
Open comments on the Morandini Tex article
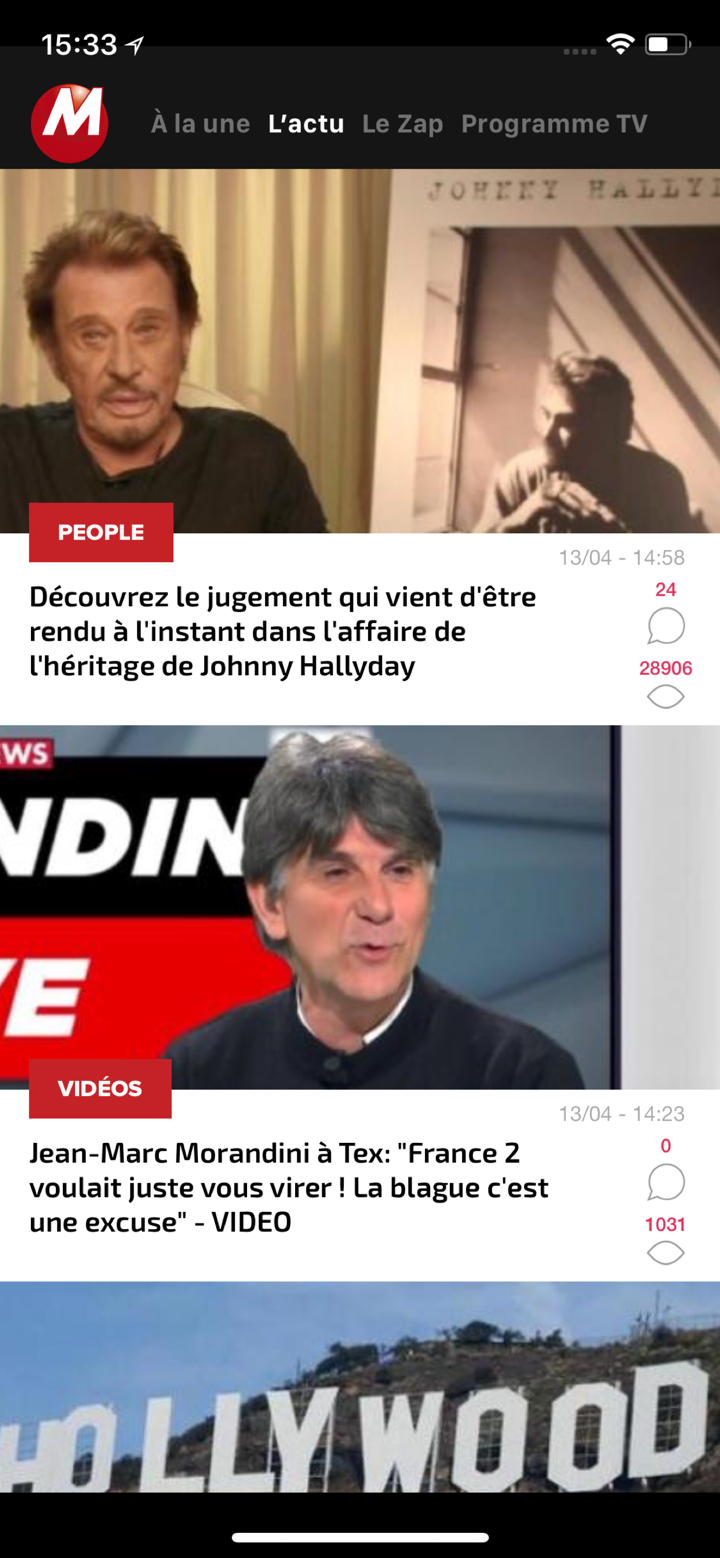665,1182
